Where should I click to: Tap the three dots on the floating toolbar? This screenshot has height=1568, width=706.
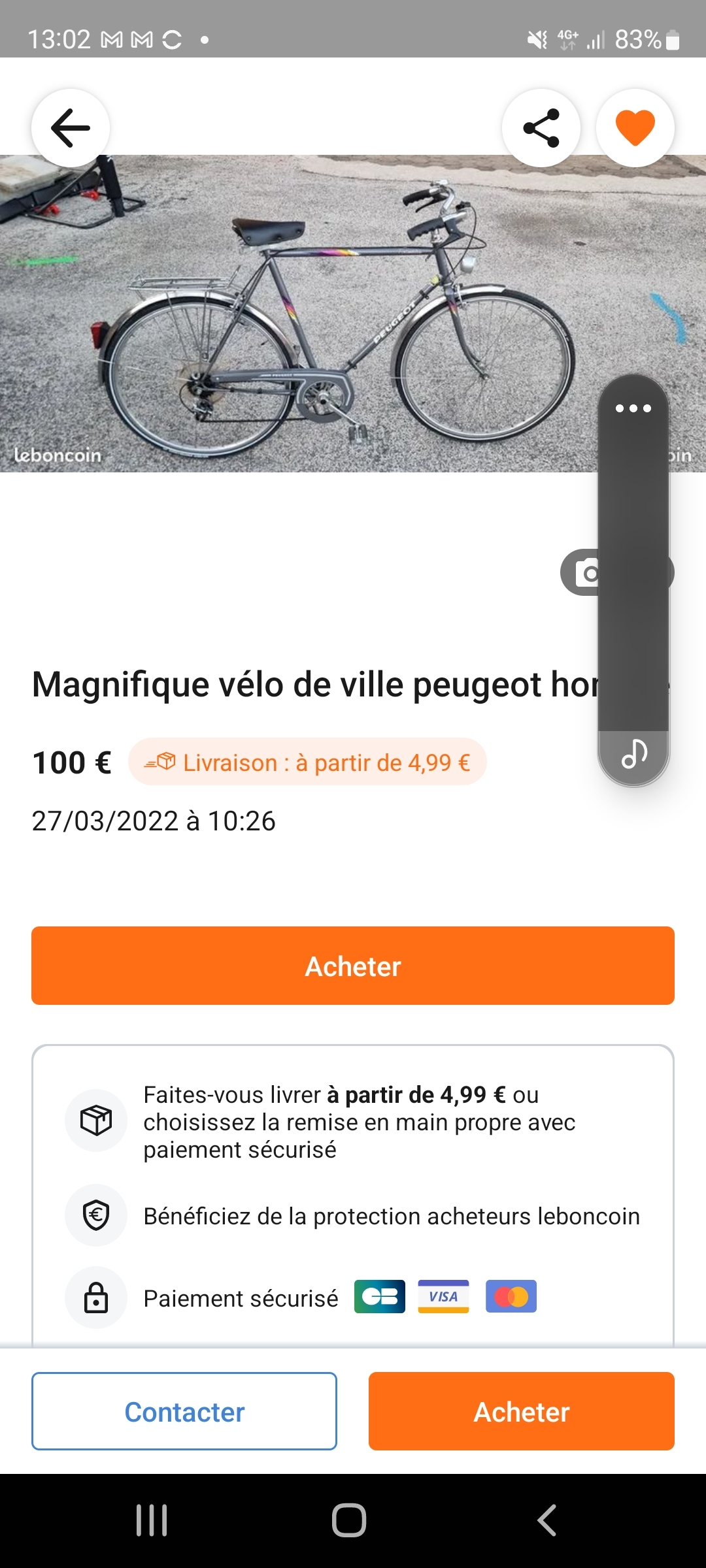tap(632, 410)
